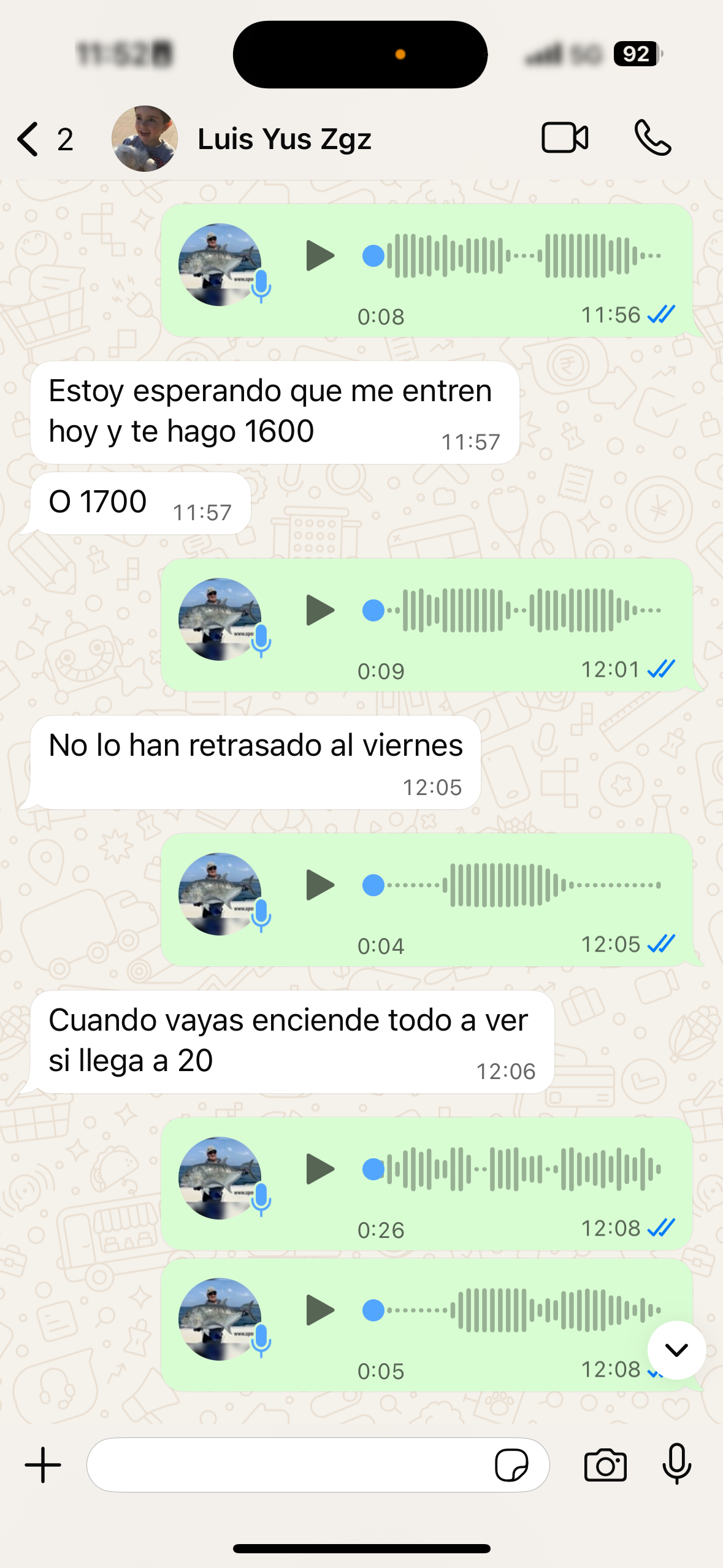Open the attachment plus menu

43,1465
